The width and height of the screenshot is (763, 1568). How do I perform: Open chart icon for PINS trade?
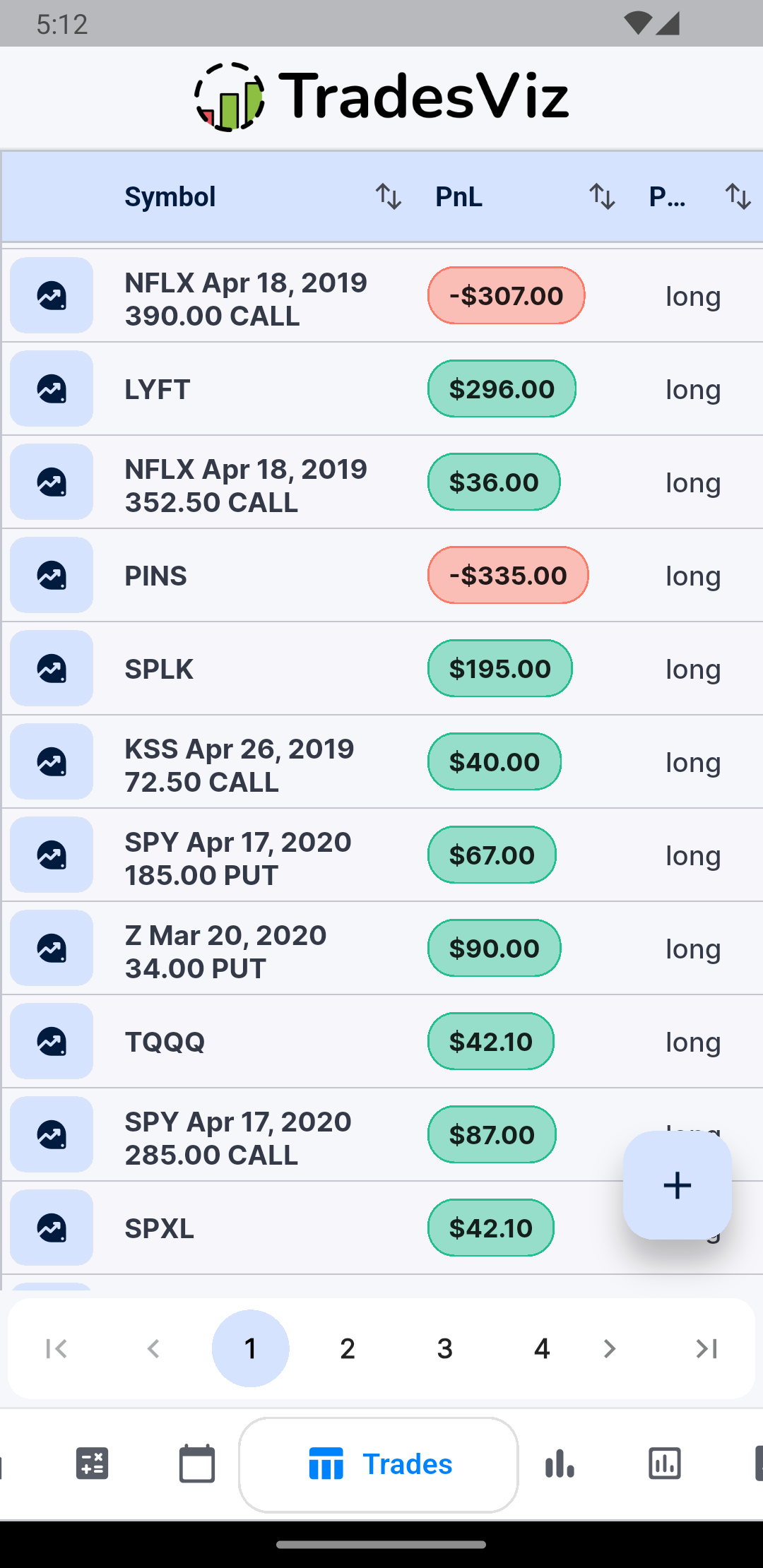52,575
